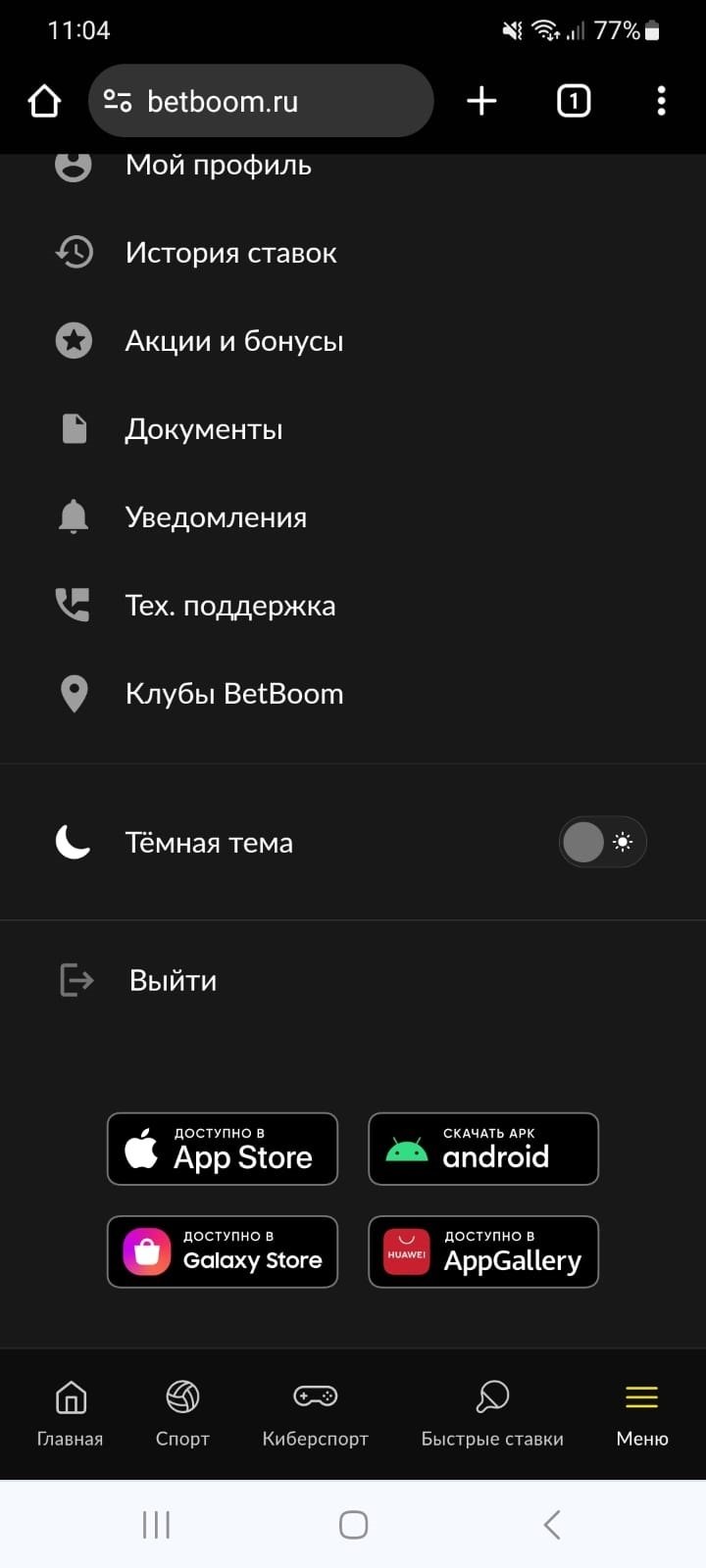This screenshot has width=706, height=1568.
Task: View Акции и бонусы
Action: (233, 341)
